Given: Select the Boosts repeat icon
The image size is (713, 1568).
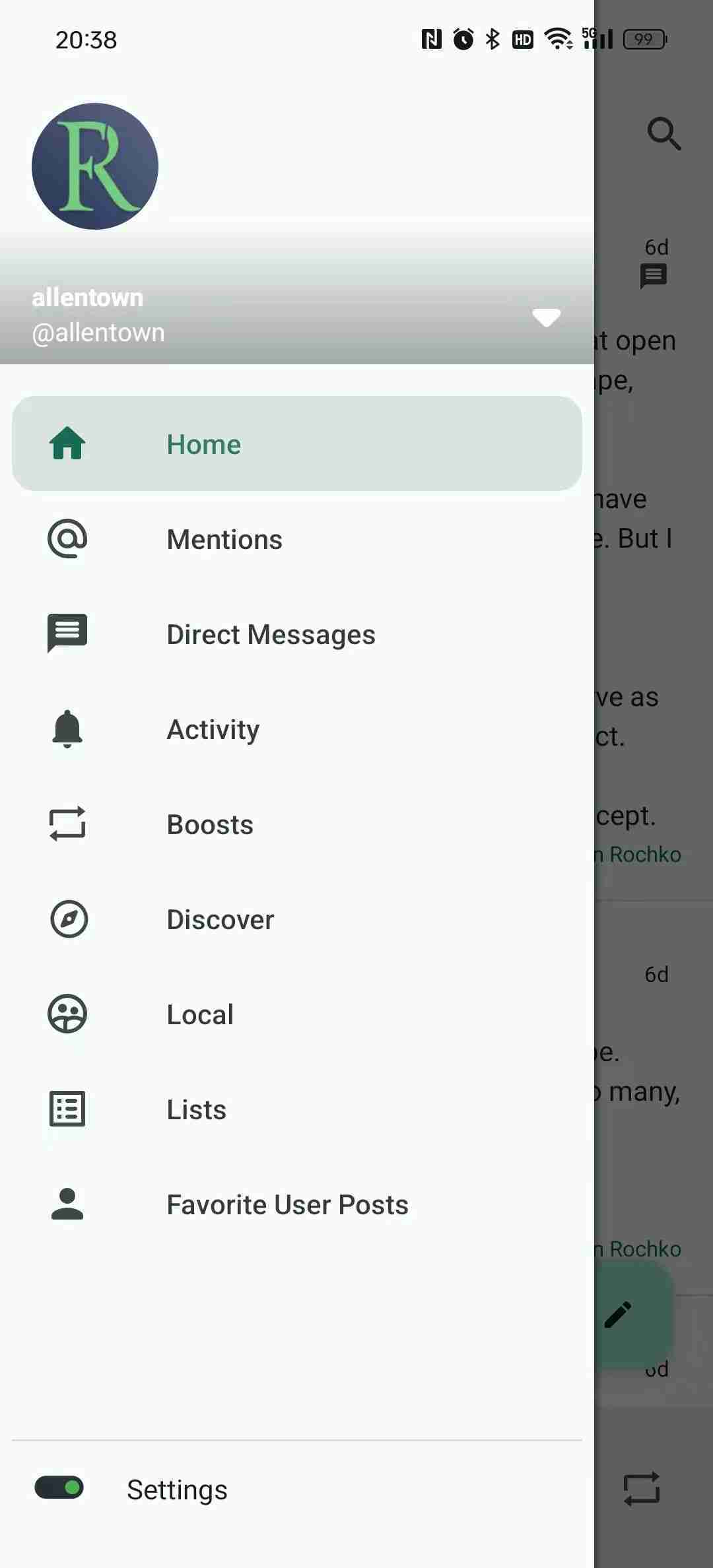Looking at the screenshot, I should pyautogui.click(x=67, y=824).
